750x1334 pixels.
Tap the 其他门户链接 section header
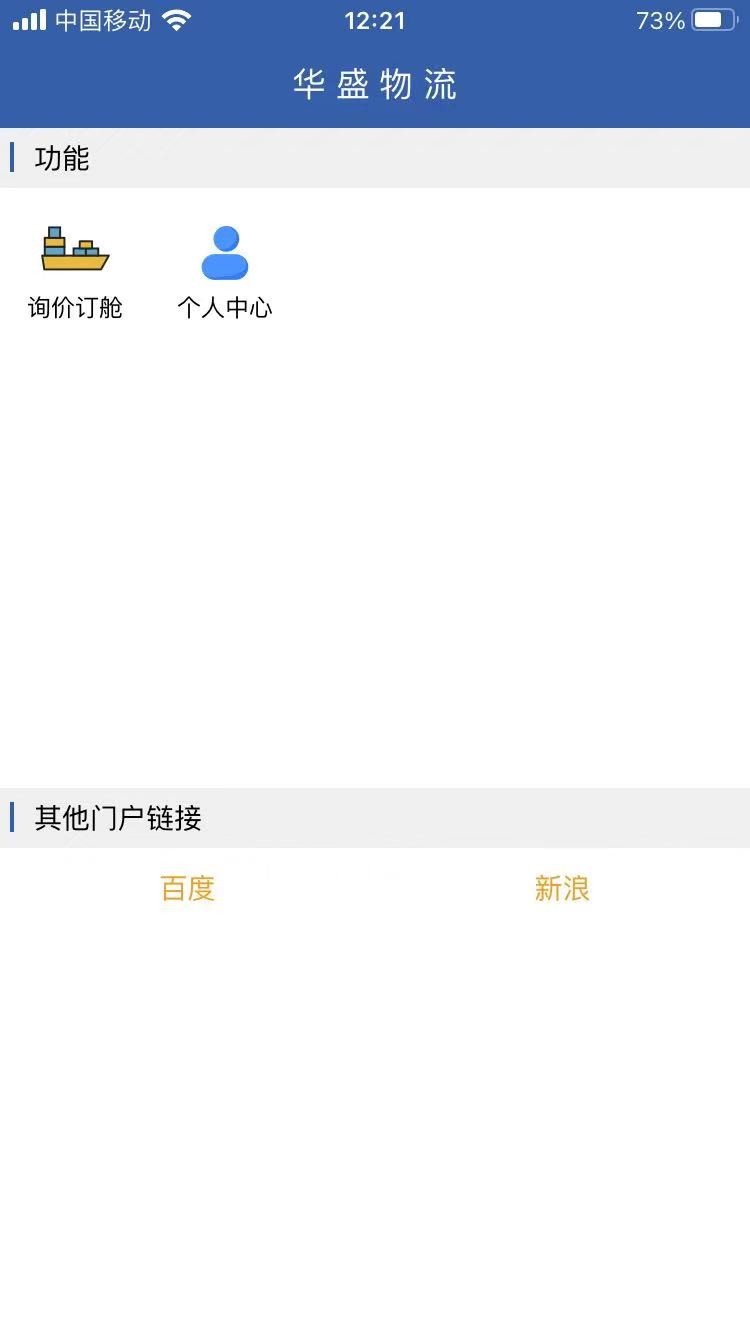click(x=117, y=818)
